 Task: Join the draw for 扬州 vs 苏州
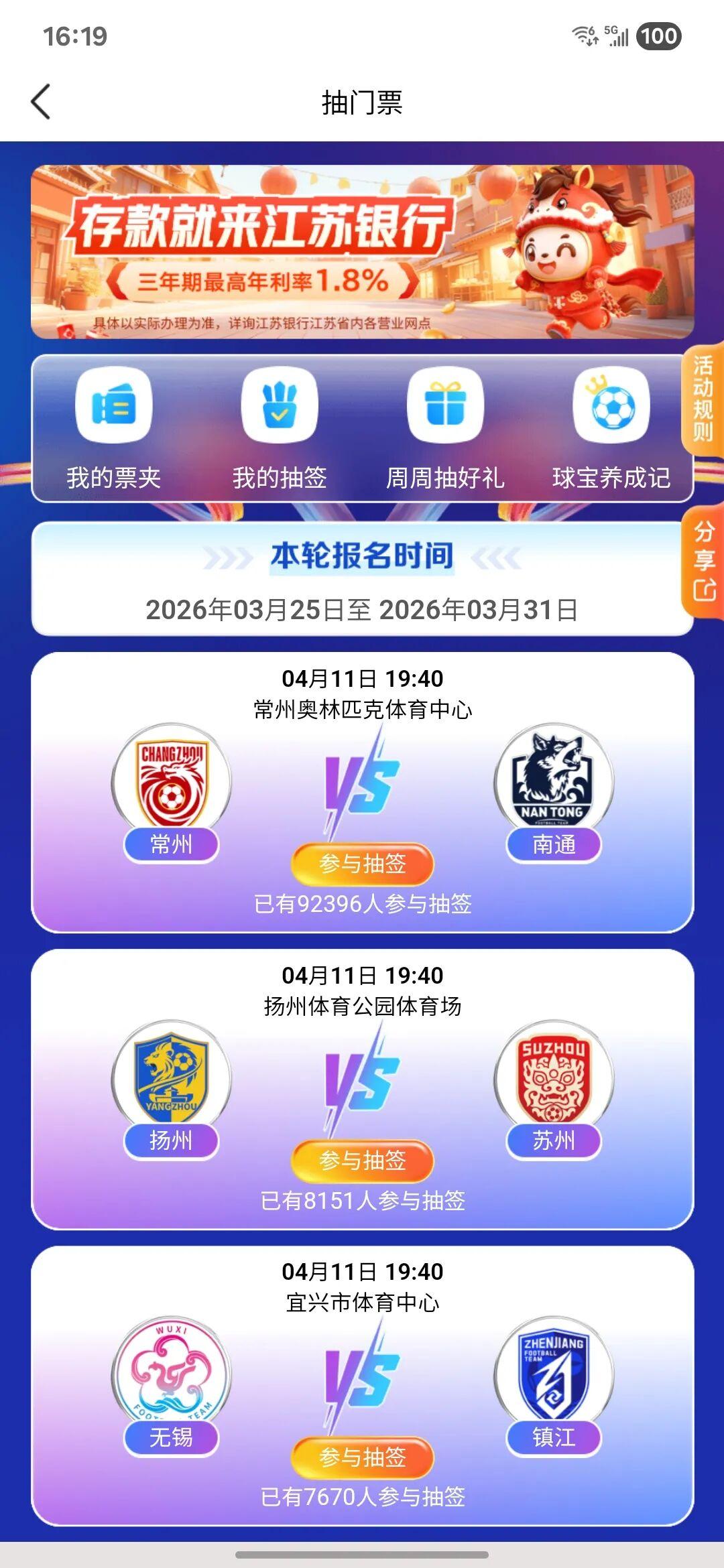[362, 1160]
